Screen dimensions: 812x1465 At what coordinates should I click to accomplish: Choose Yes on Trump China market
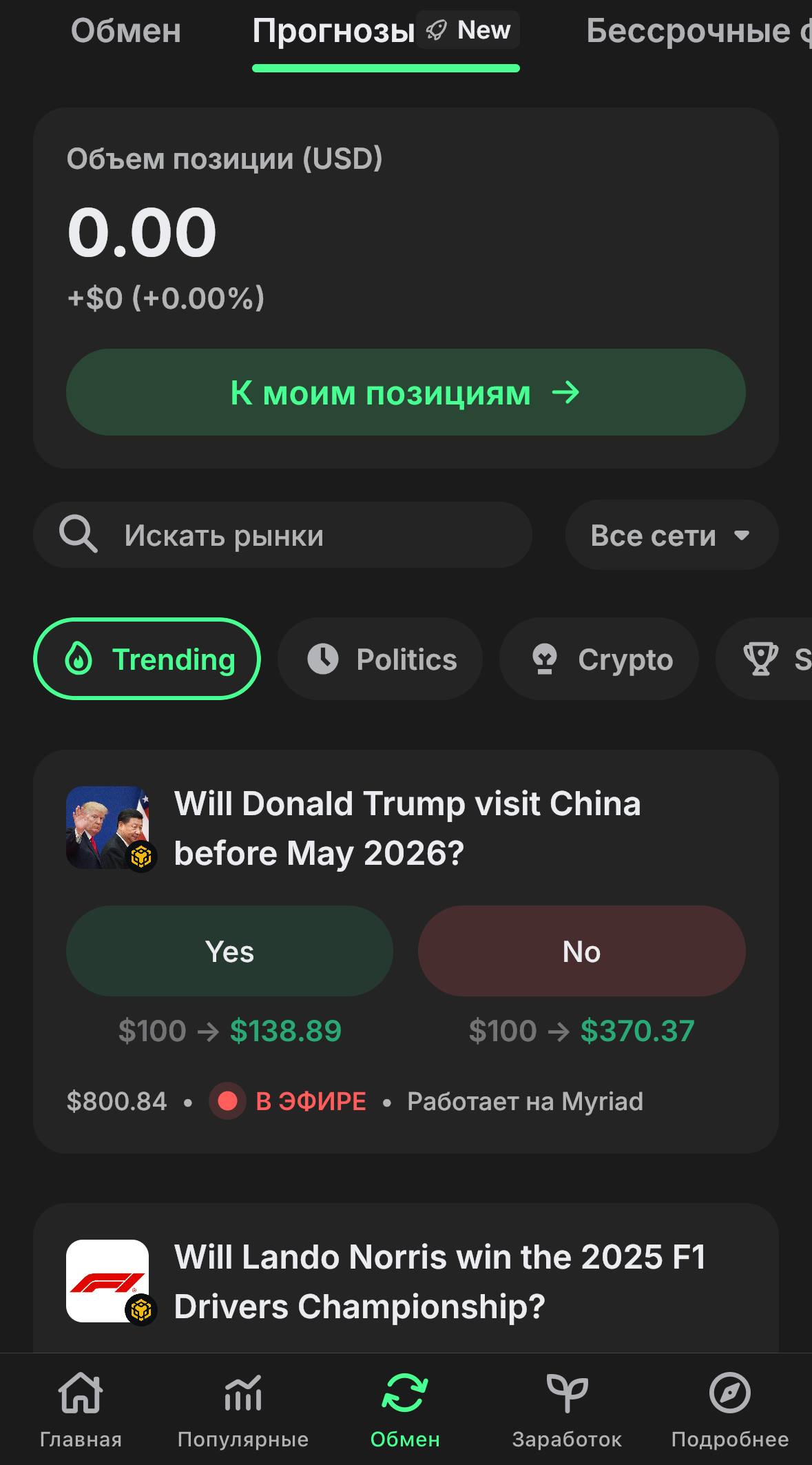coord(229,951)
